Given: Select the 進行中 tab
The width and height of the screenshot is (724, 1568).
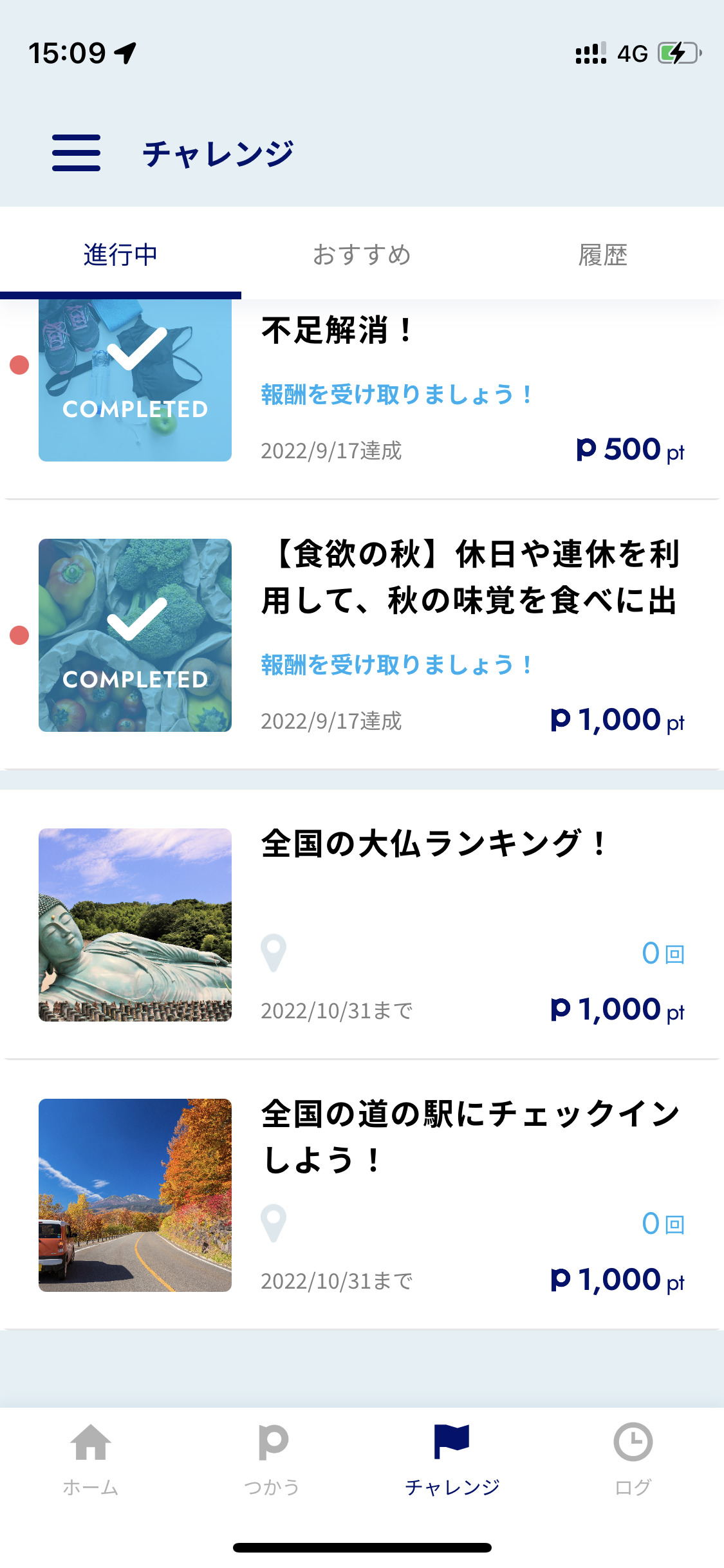Looking at the screenshot, I should click(x=120, y=255).
